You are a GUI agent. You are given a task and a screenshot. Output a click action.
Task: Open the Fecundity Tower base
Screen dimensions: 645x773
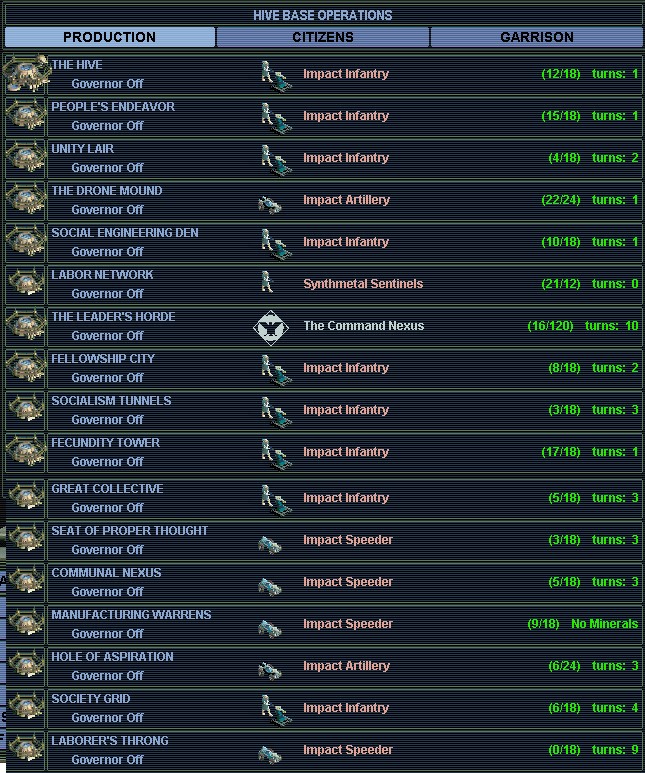click(x=105, y=443)
